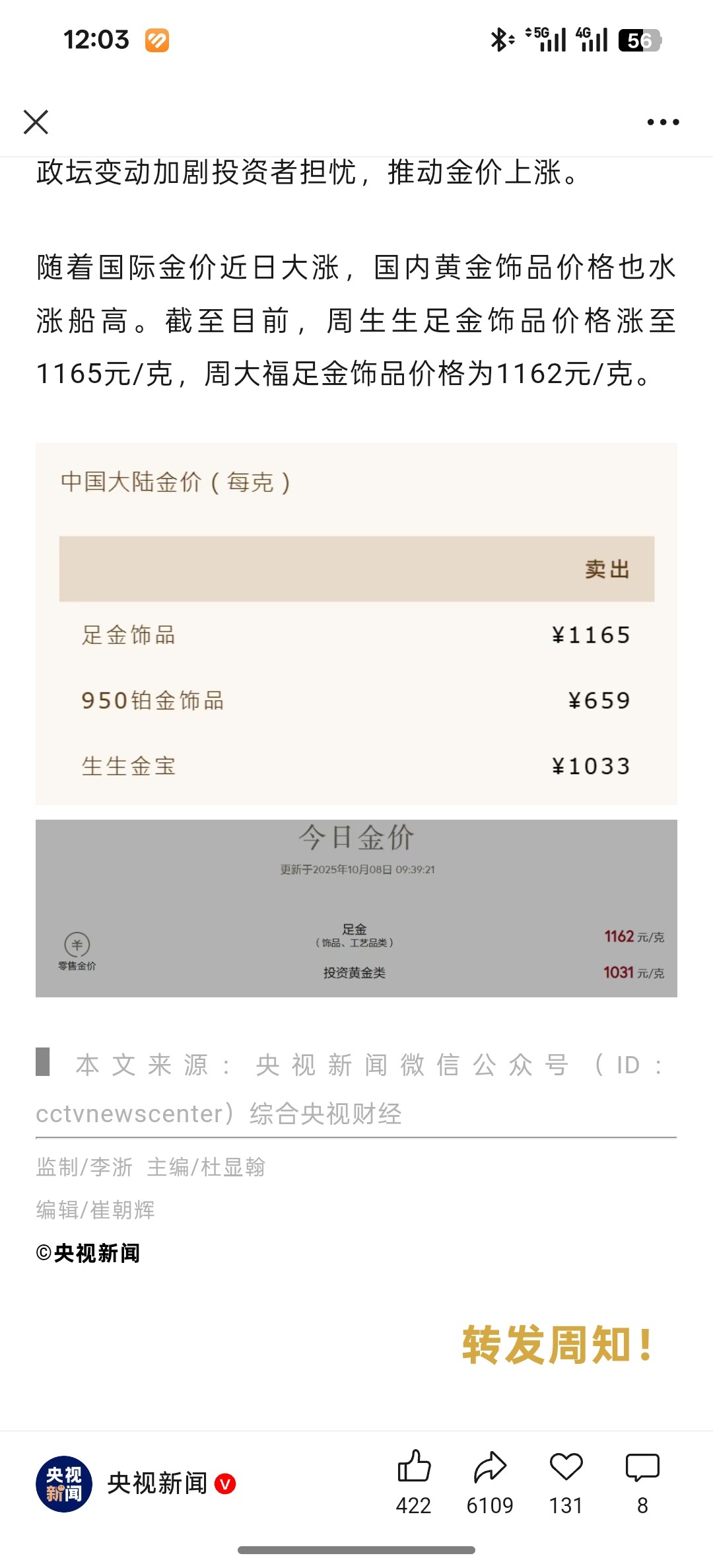Share the article via the arrow icon
Viewport: 713px width, 1568px height.
coord(490,1468)
